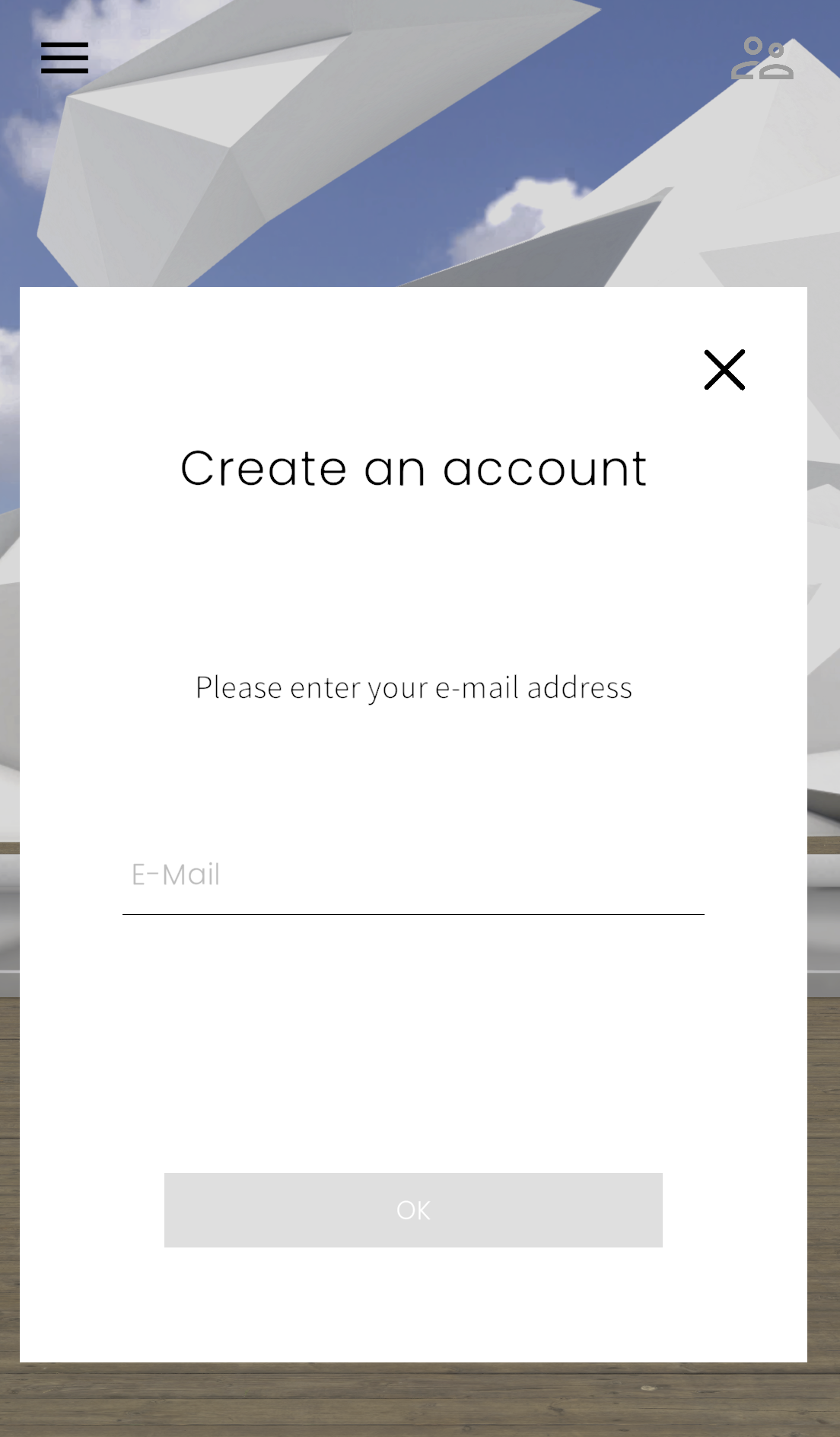Image resolution: width=840 pixels, height=1437 pixels.
Task: Close the Create an account dialog
Action: pos(724,370)
